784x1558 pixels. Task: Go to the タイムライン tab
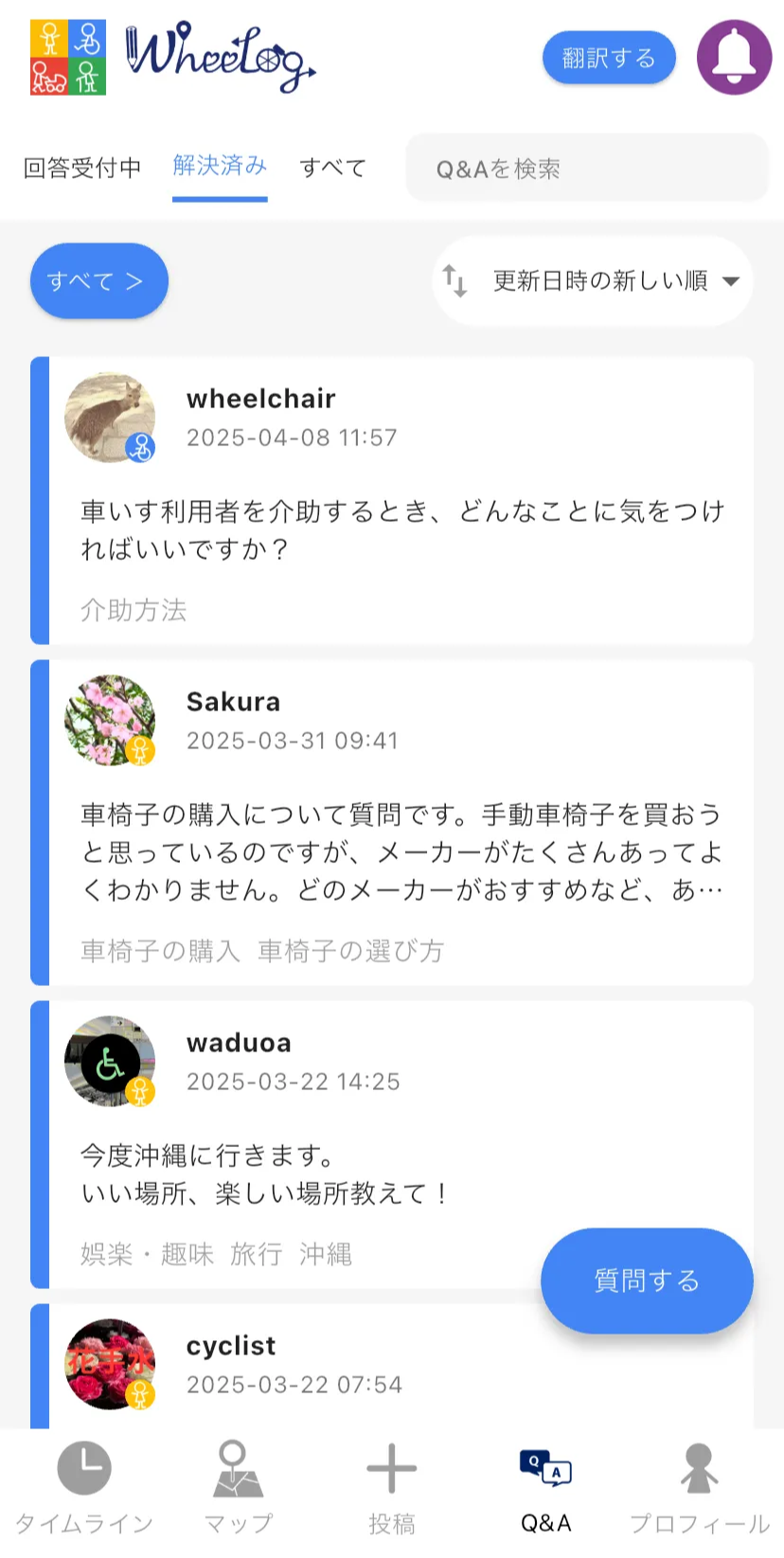click(x=84, y=1487)
